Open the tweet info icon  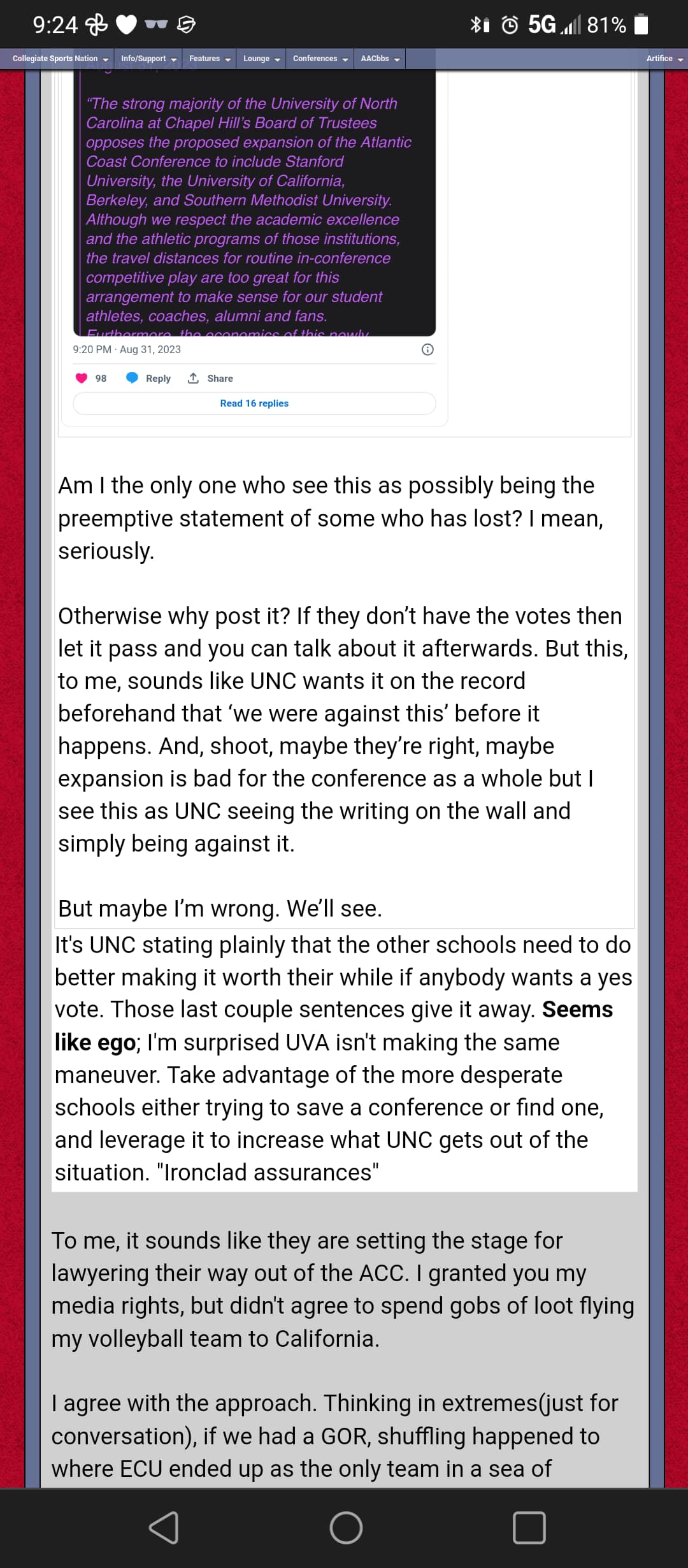pos(428,349)
